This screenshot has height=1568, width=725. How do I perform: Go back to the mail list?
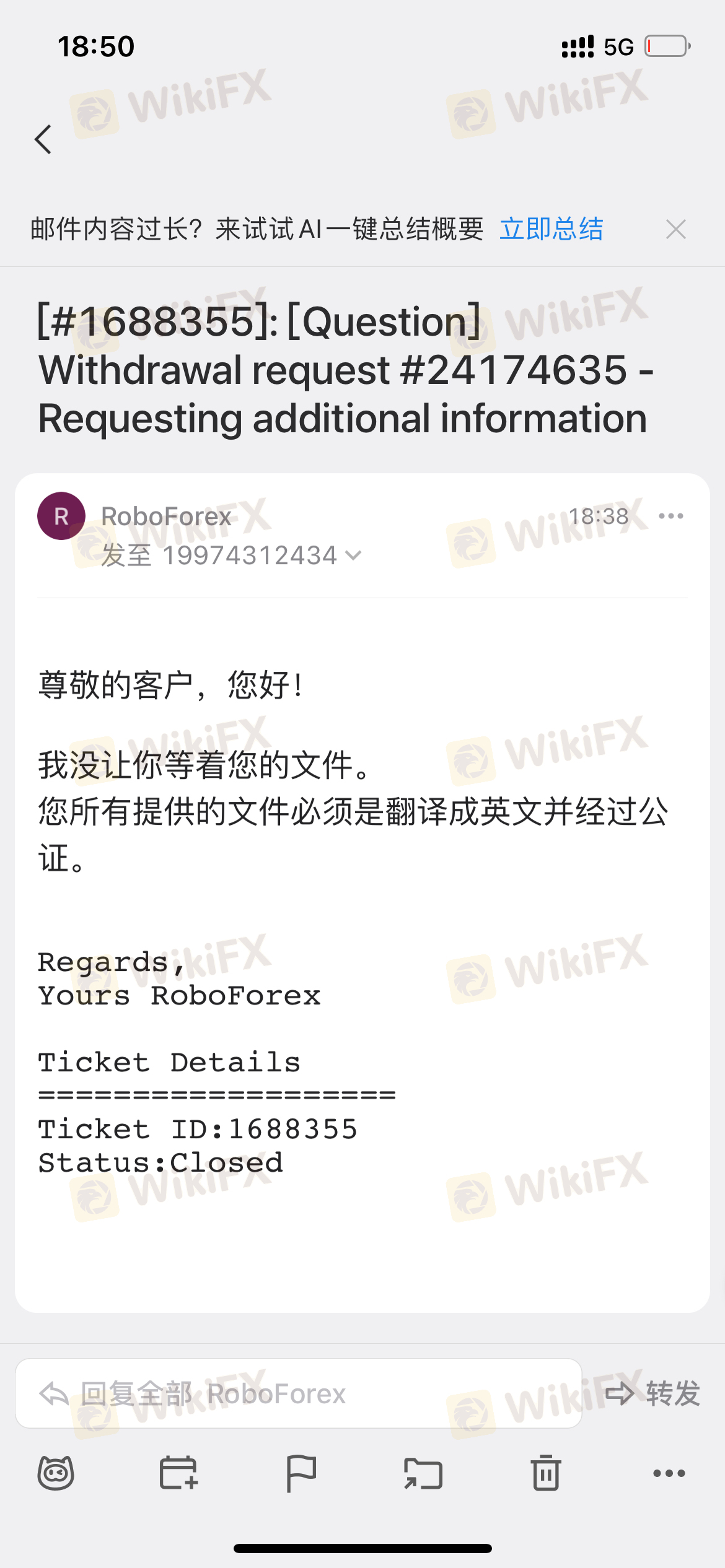[x=43, y=139]
